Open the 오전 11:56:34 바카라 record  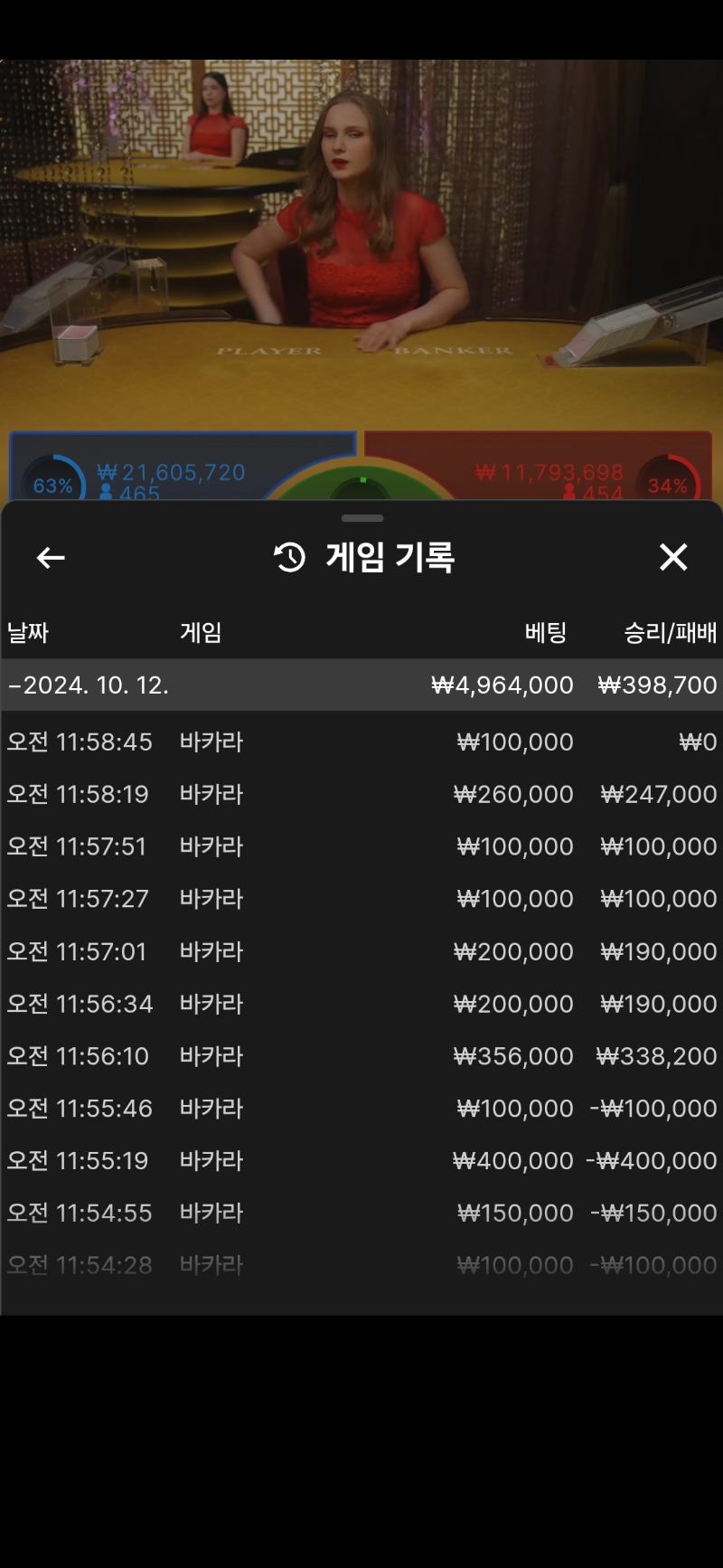(361, 1004)
